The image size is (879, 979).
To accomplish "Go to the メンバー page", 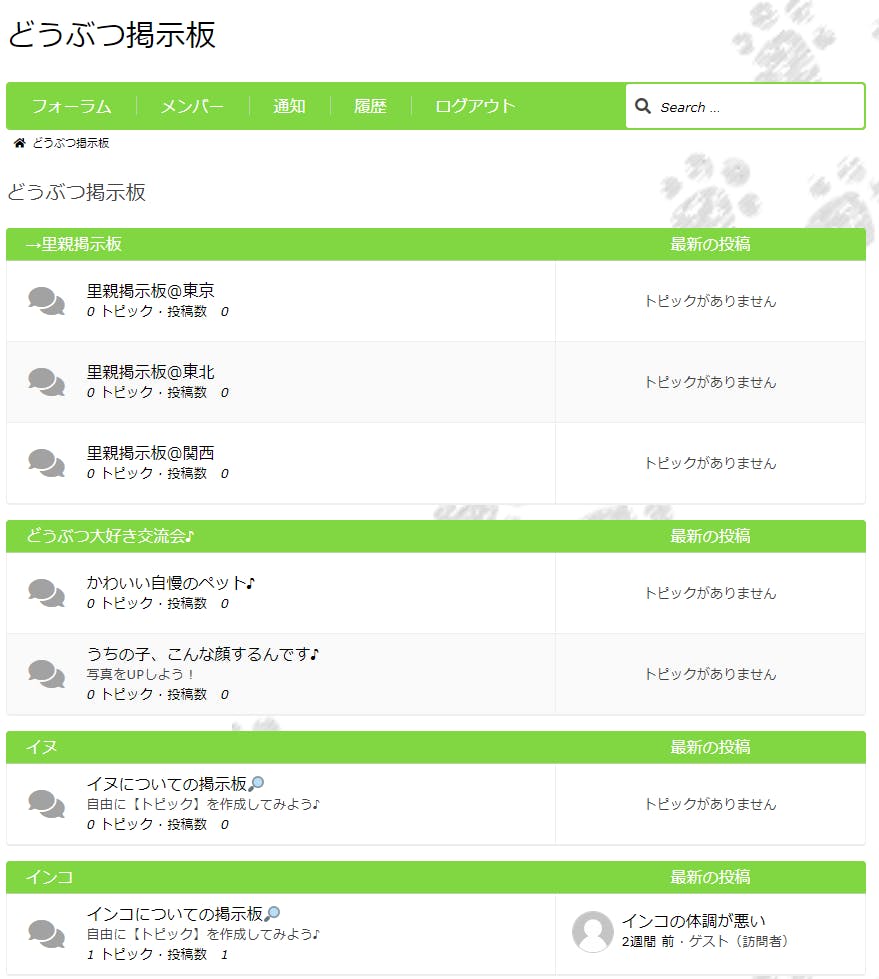I will (x=192, y=106).
